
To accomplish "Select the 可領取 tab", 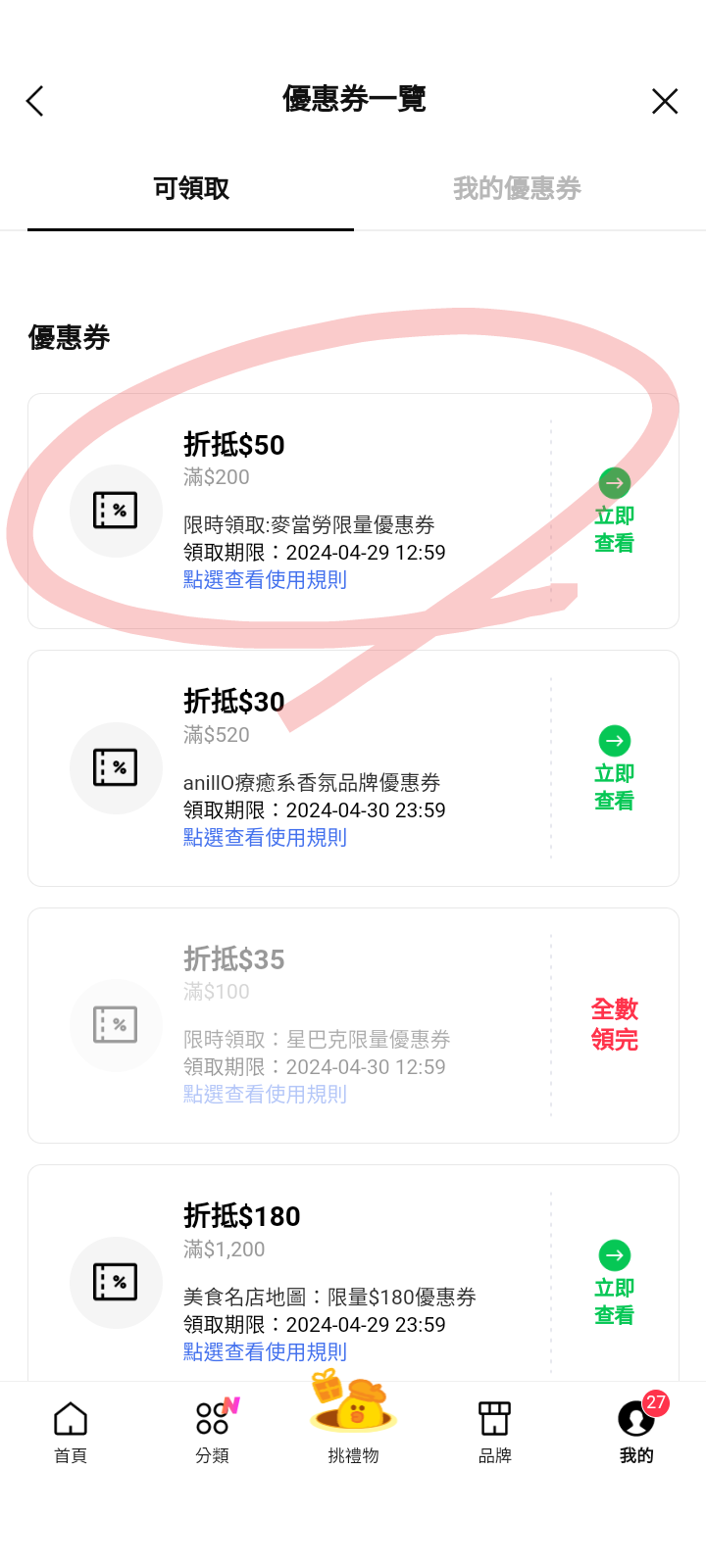I will point(191,188).
